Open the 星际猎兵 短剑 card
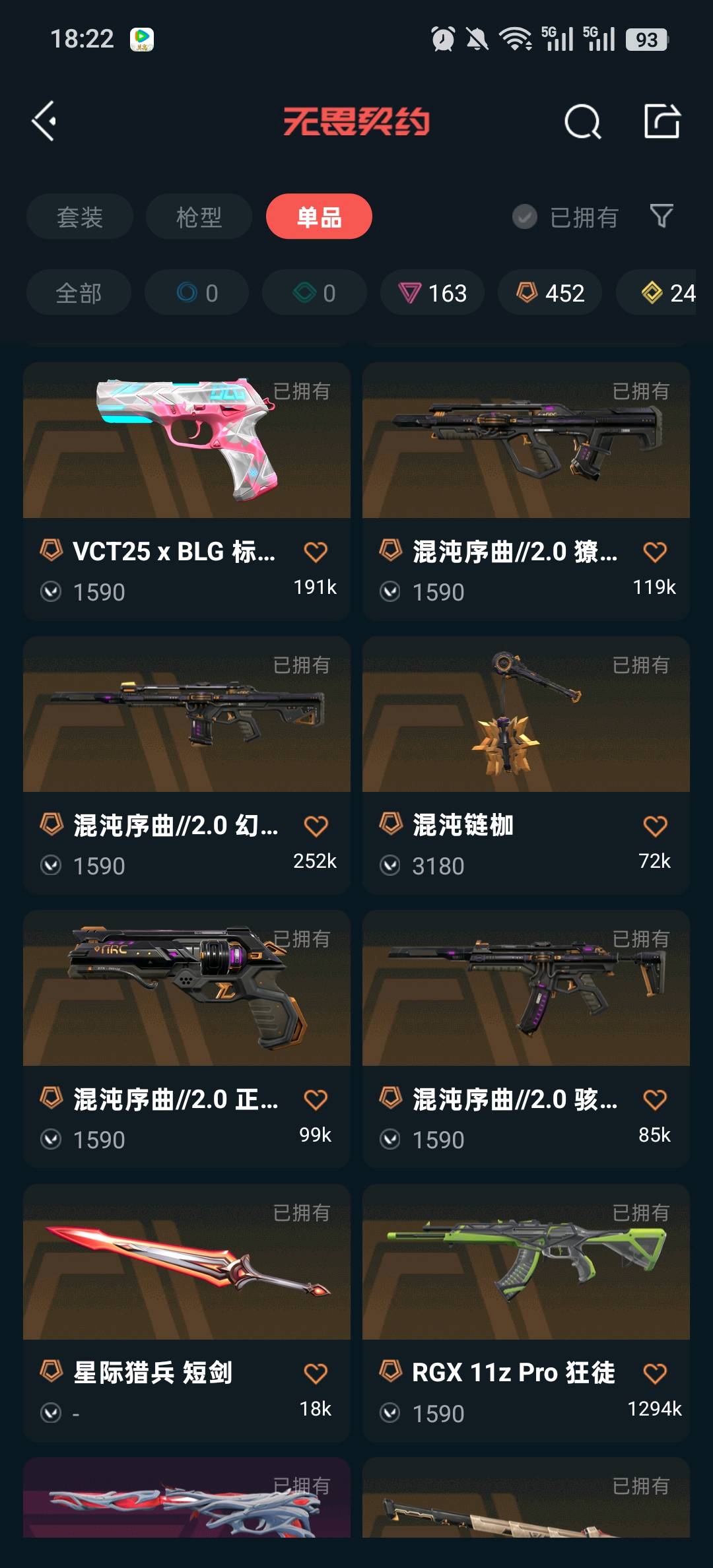The width and height of the screenshot is (713, 1568). [187, 1313]
